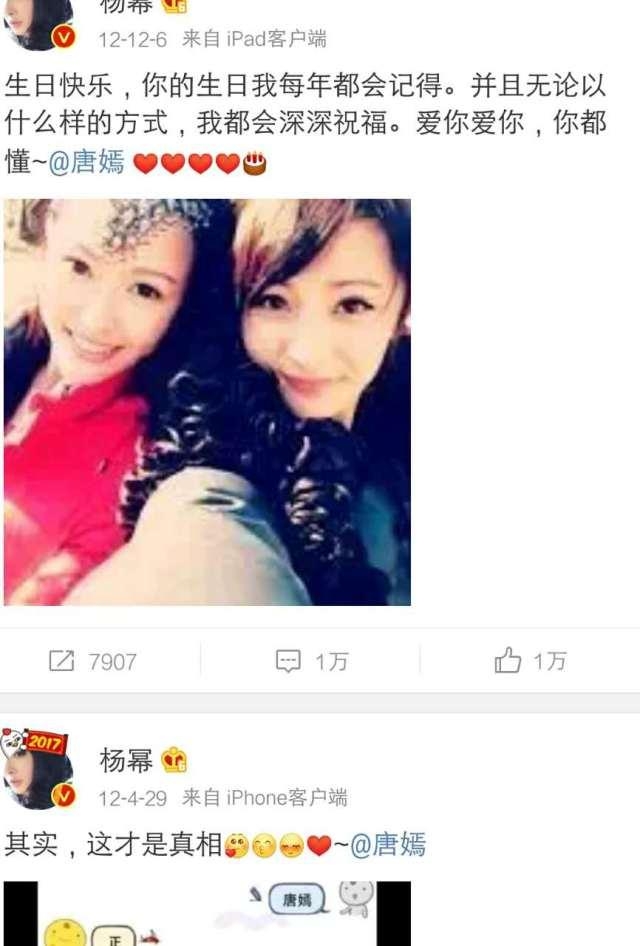
Task: Open 杨幂's avatar on the 12-4-29 post
Action: coord(38,772)
